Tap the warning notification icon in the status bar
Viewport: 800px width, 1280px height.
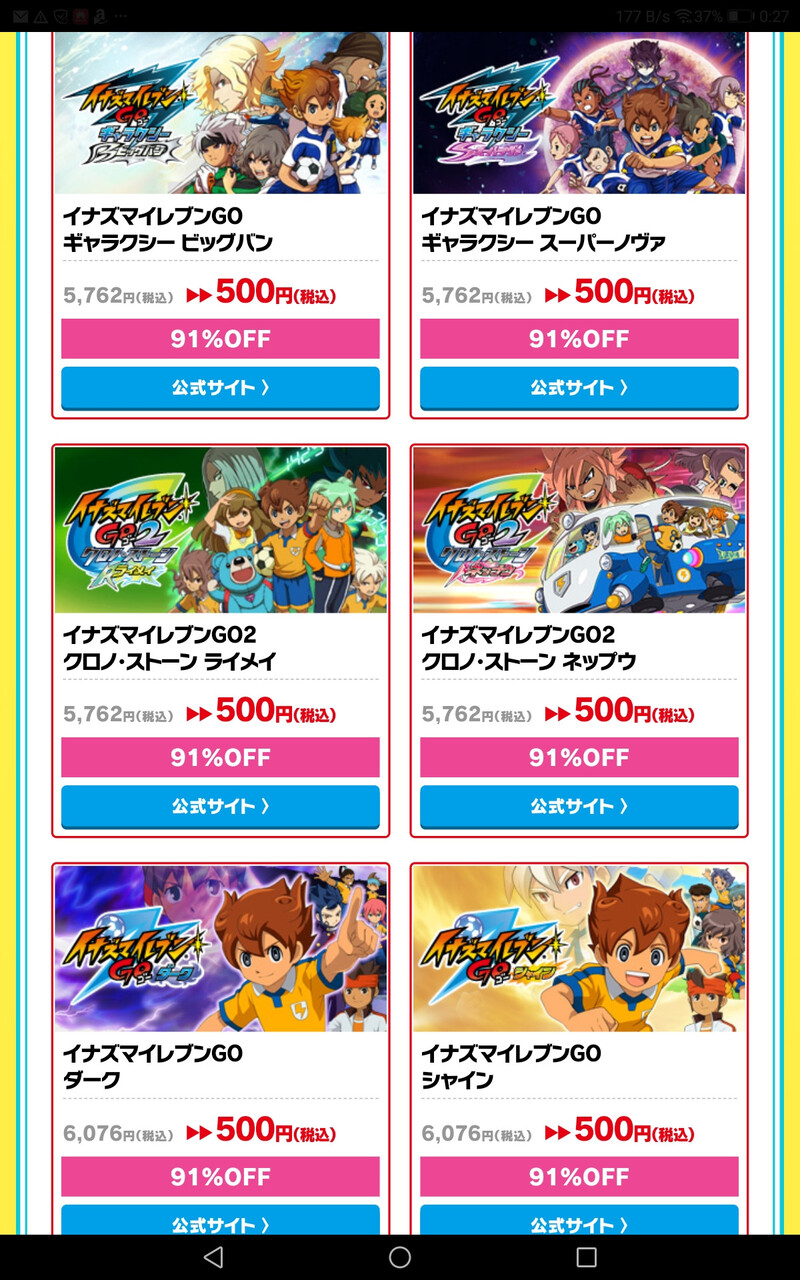39,14
